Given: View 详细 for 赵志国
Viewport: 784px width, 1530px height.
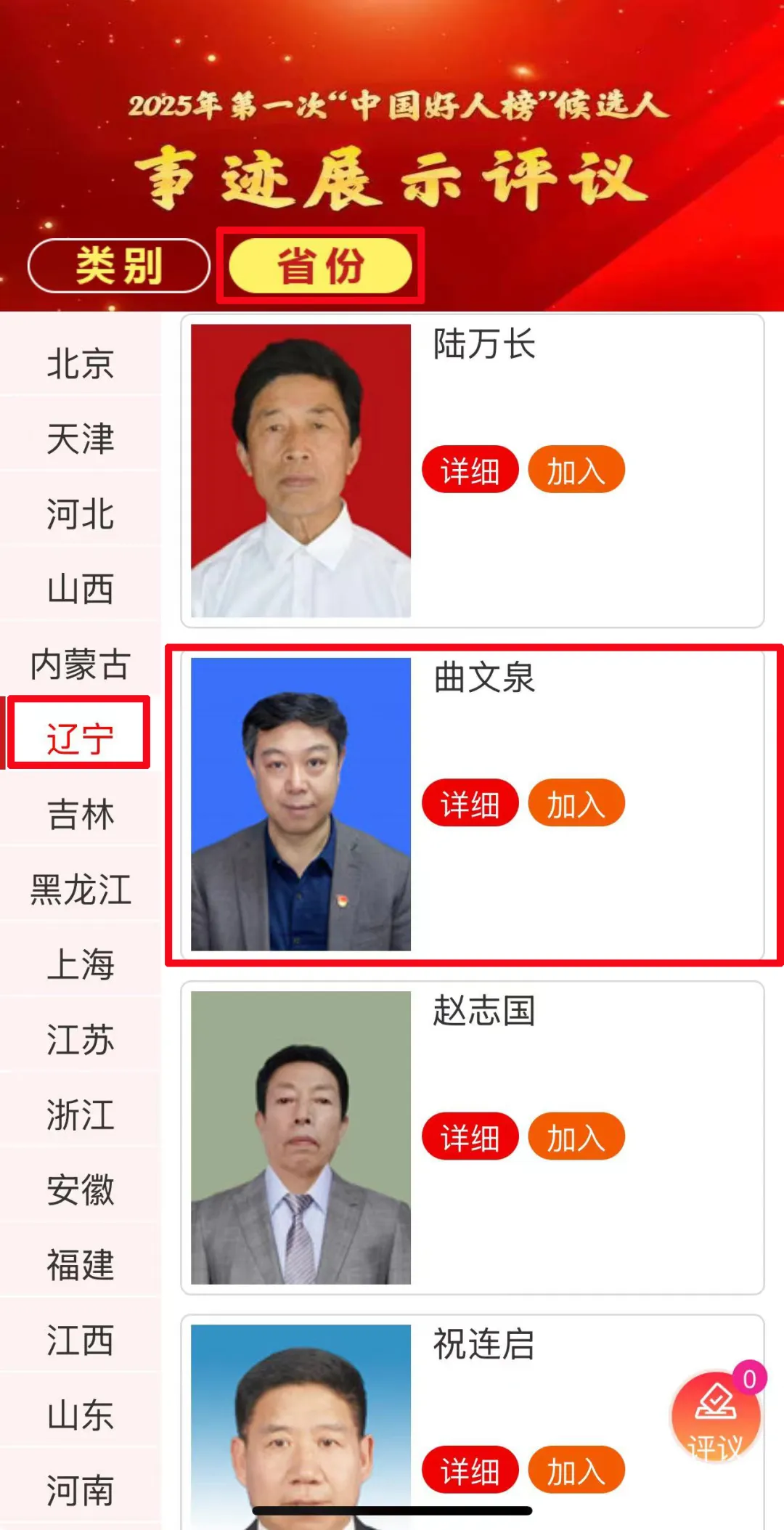Looking at the screenshot, I should [x=470, y=1136].
